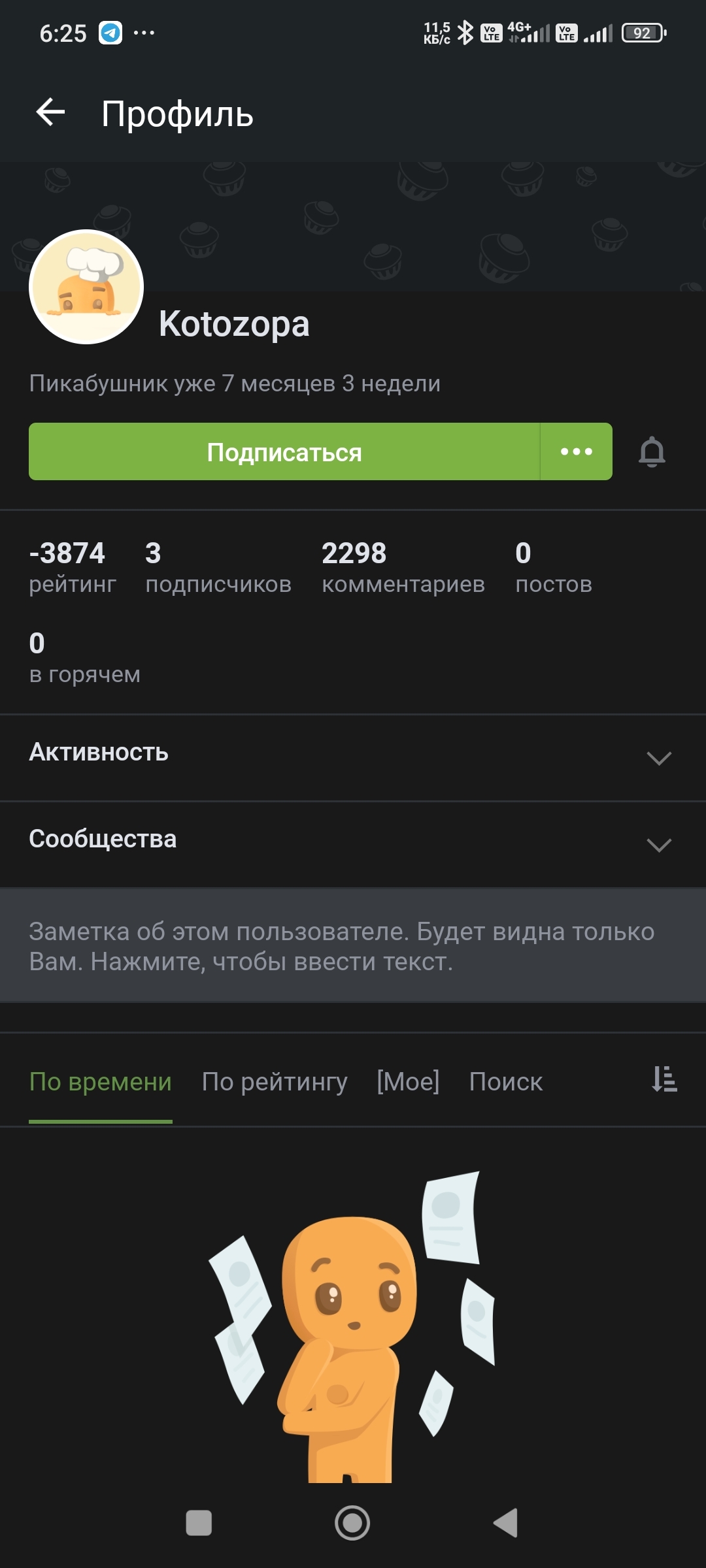
Task: Expand the Активность section
Action: [658, 758]
